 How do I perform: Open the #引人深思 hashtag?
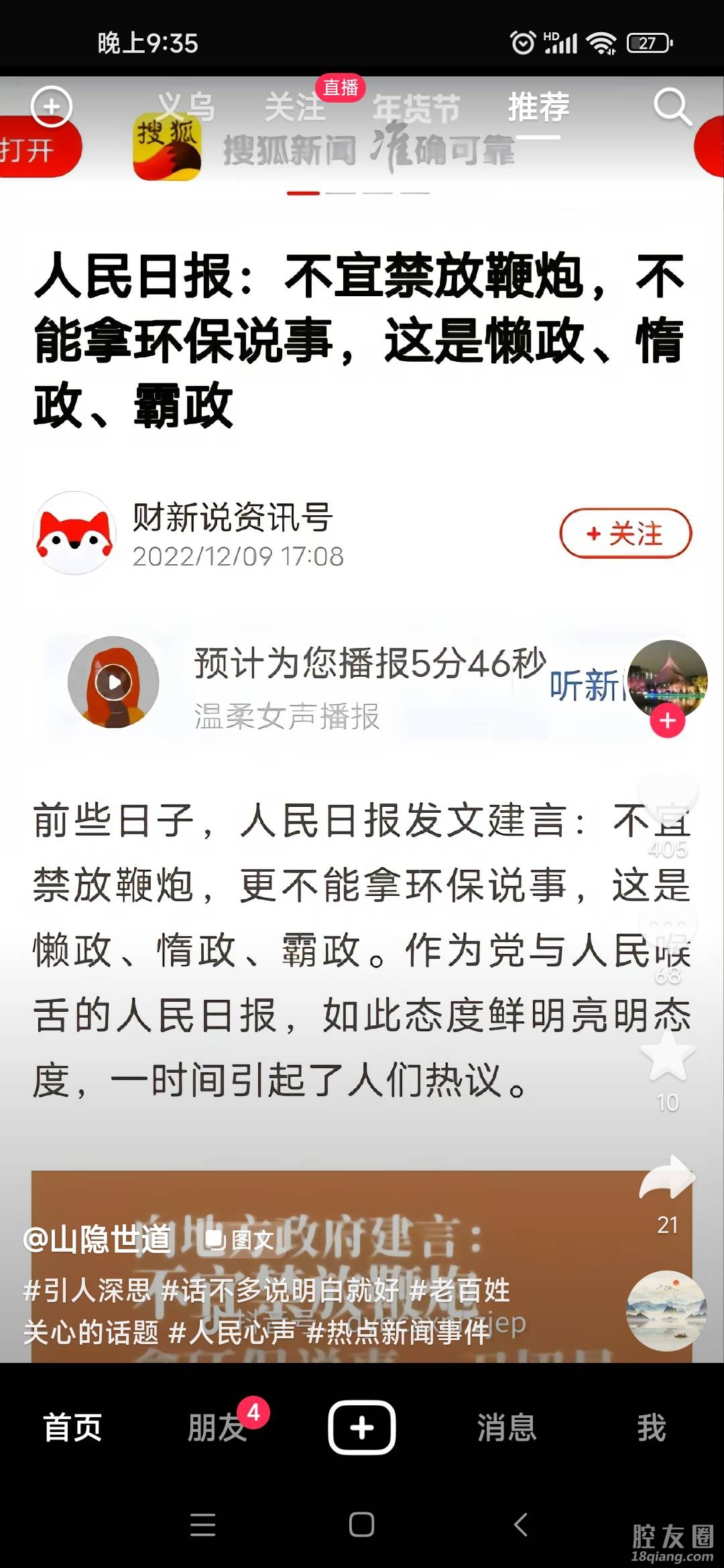coord(87,1291)
